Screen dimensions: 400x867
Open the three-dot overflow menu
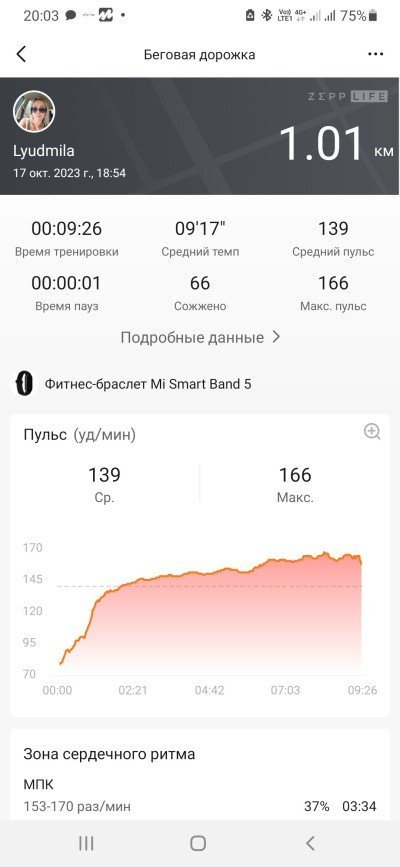tap(375, 54)
